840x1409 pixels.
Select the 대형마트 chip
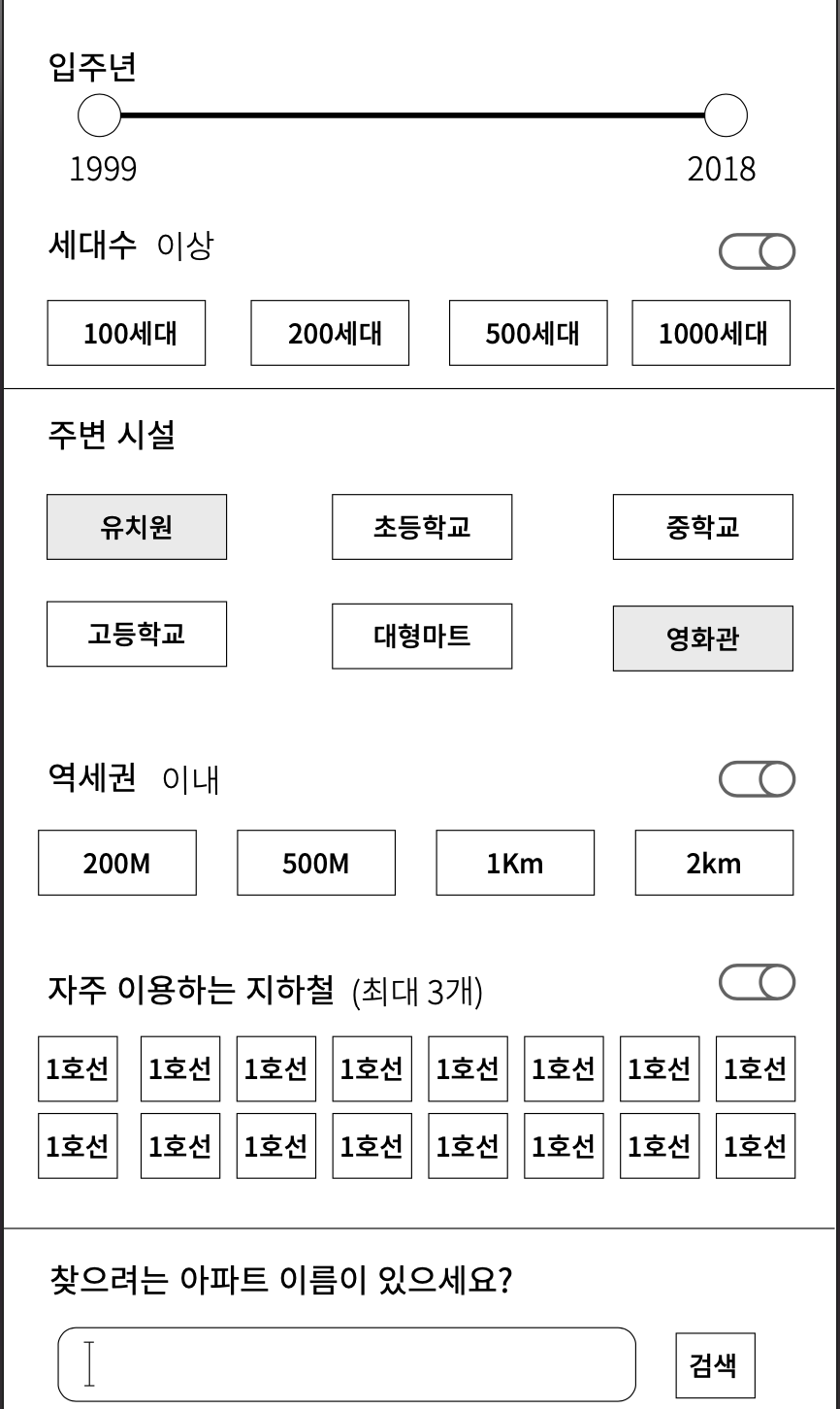(422, 637)
